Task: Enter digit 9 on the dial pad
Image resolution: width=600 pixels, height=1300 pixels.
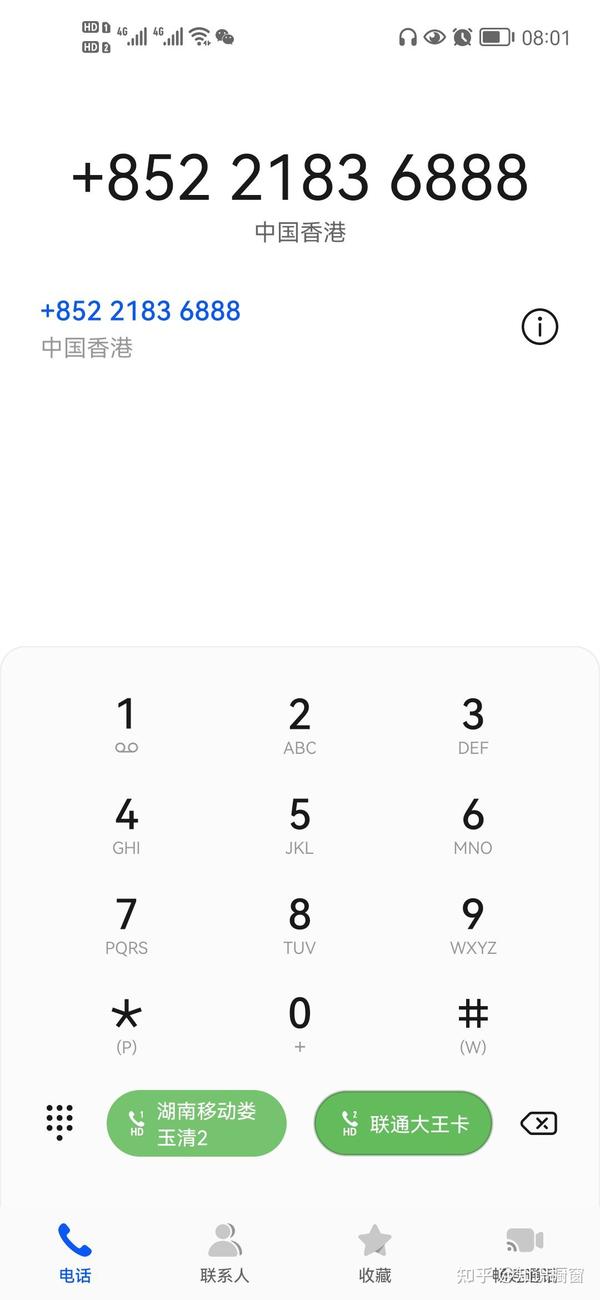Action: pos(473,925)
